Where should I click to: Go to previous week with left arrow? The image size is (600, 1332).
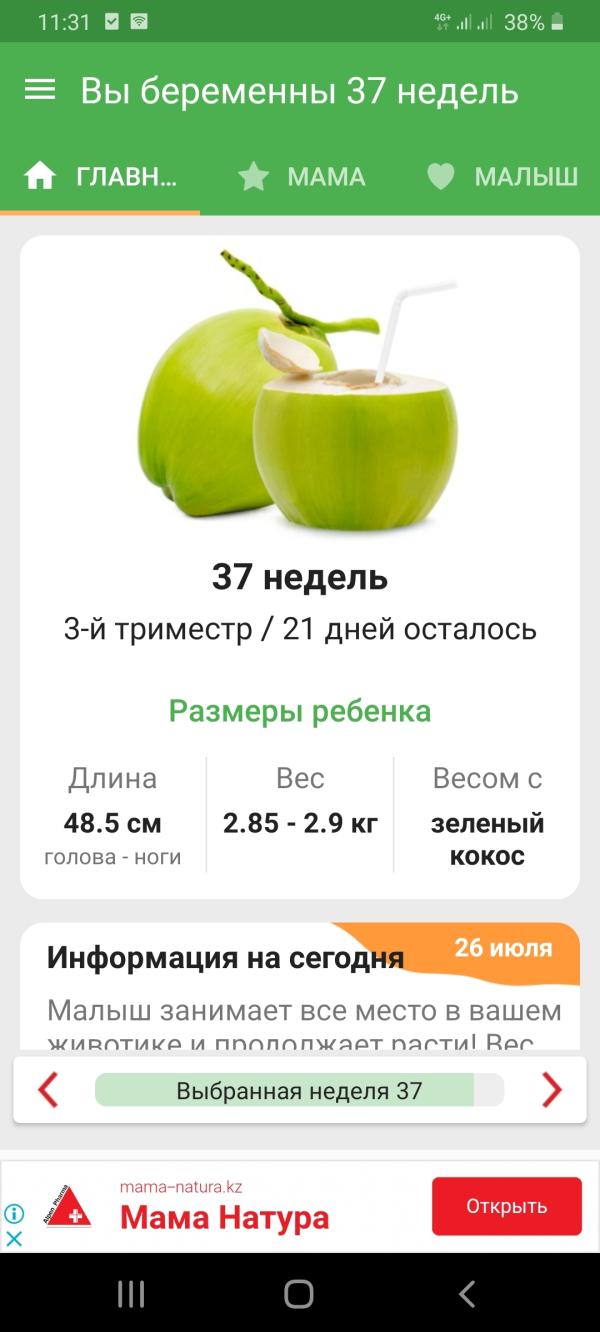point(48,1090)
